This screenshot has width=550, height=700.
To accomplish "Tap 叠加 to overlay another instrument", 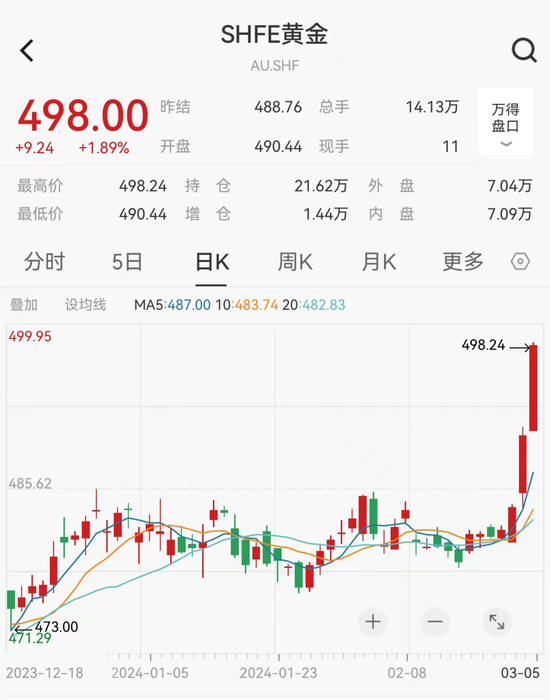I will (24, 305).
